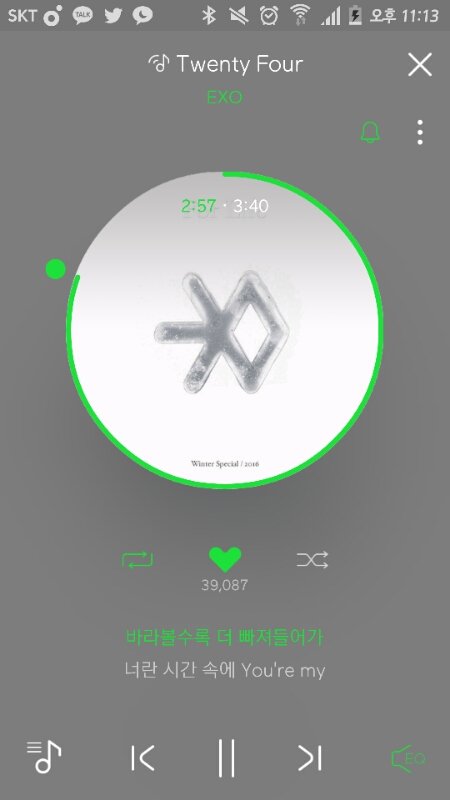The width and height of the screenshot is (450, 800).
Task: Toggle the repeat mode icon
Action: pos(137,560)
